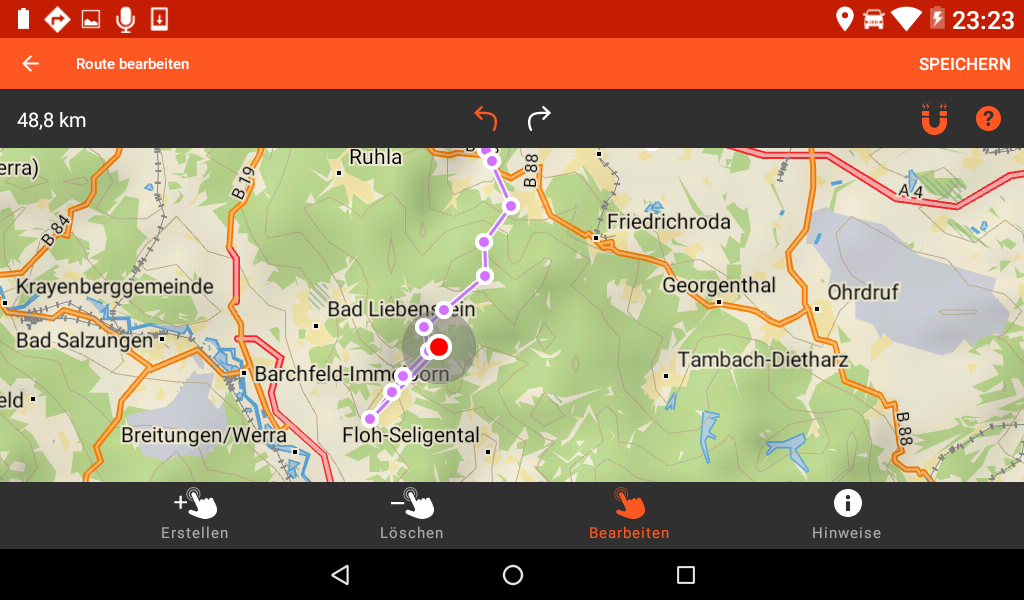Switch to Erstellen mode
Screen dimensions: 1024x600
point(195,515)
